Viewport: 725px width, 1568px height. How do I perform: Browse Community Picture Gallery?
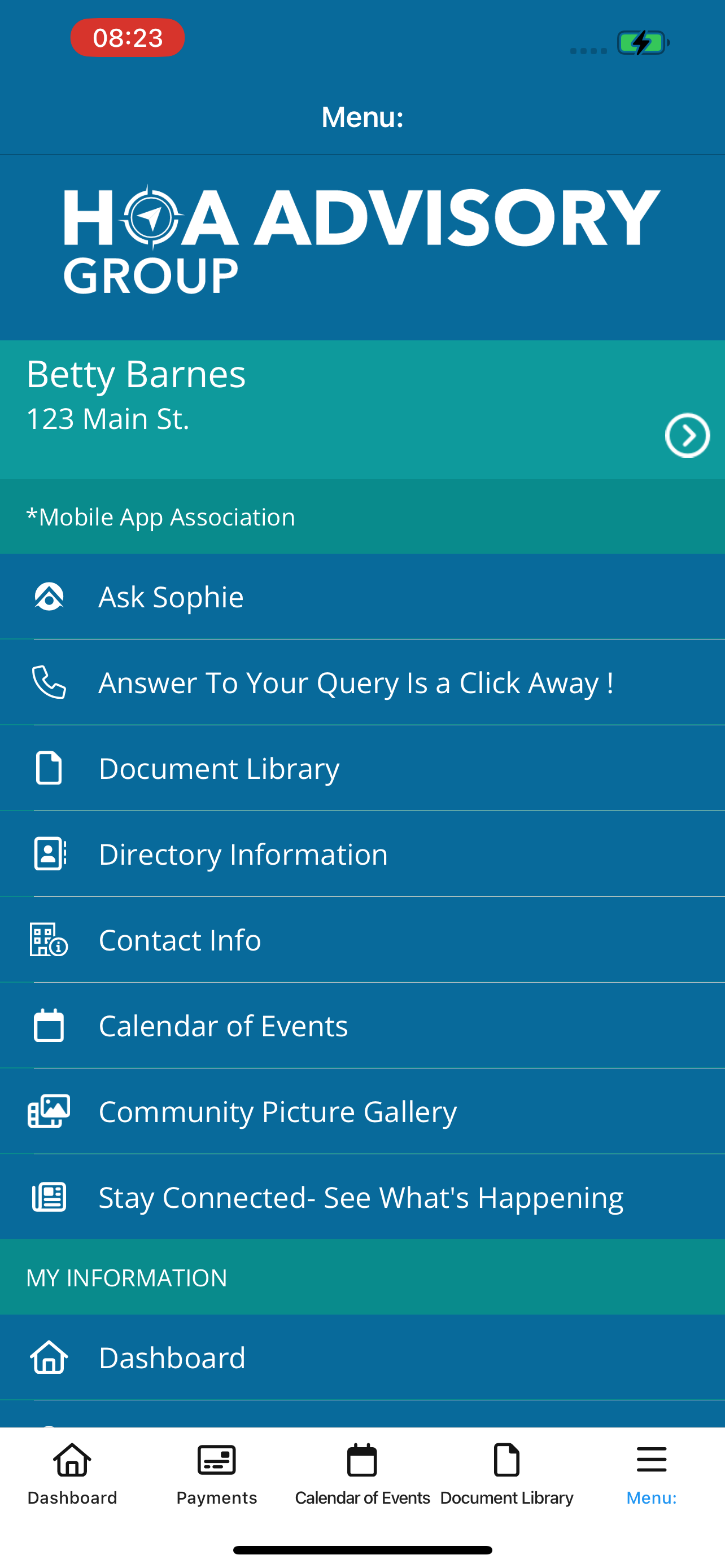pyautogui.click(x=362, y=1111)
